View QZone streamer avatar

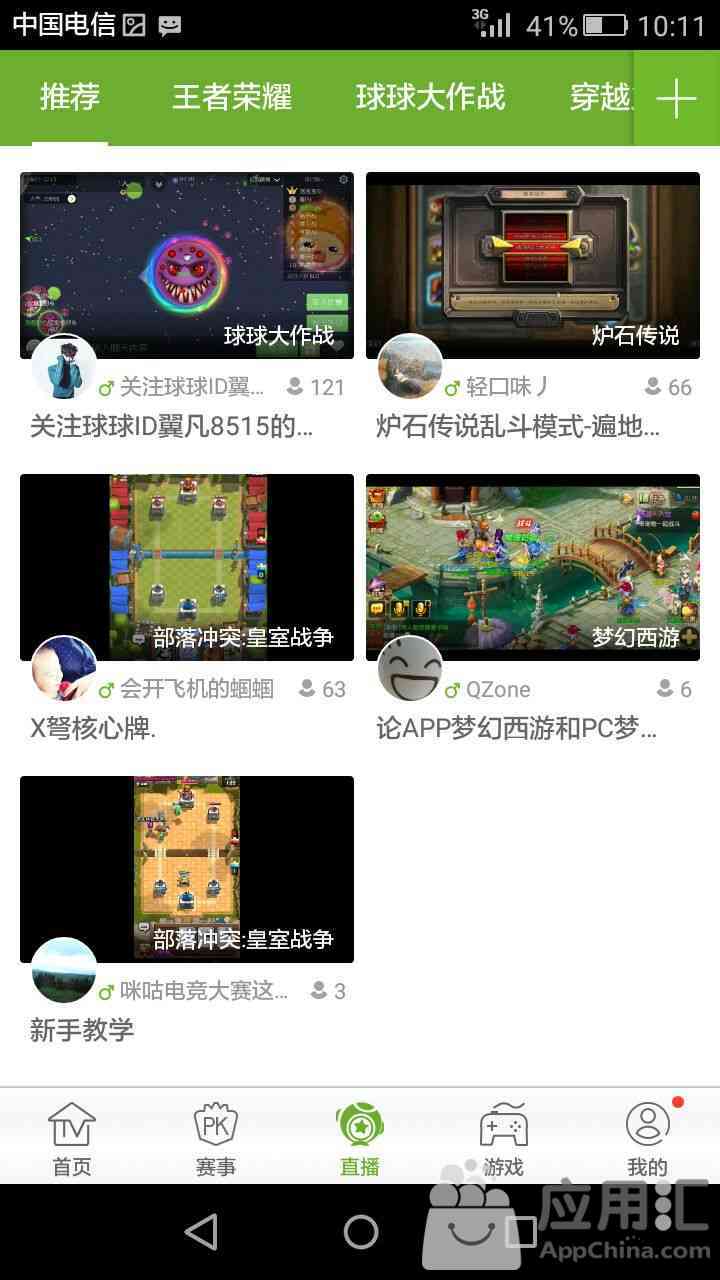410,669
